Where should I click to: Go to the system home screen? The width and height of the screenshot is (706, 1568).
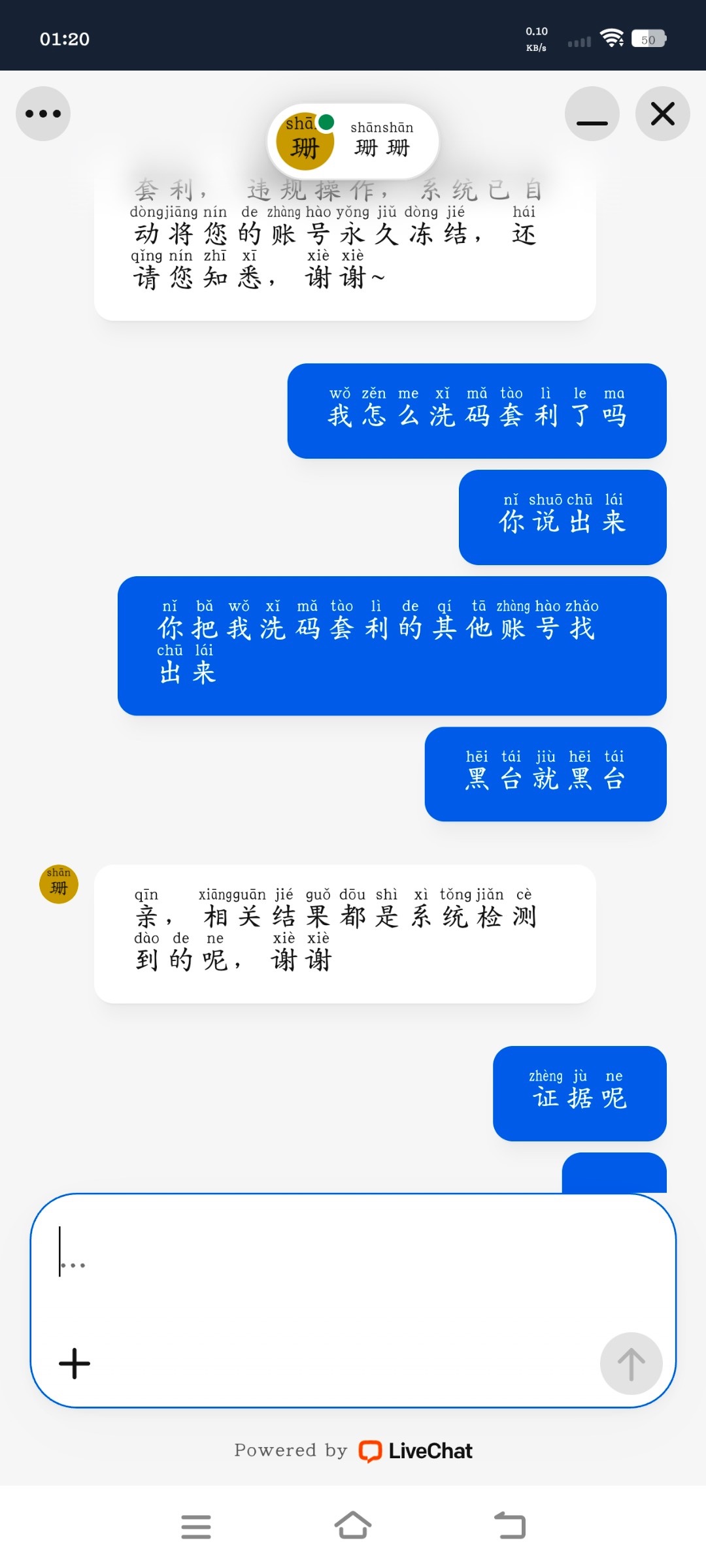[x=353, y=1526]
